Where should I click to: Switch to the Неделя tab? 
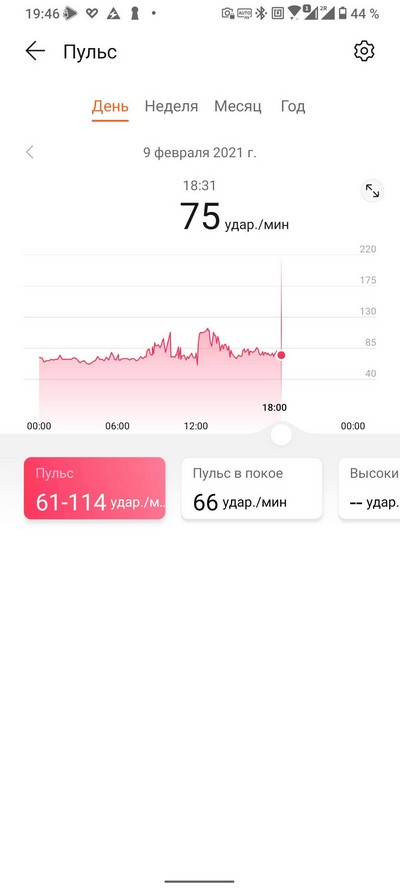[x=171, y=107]
